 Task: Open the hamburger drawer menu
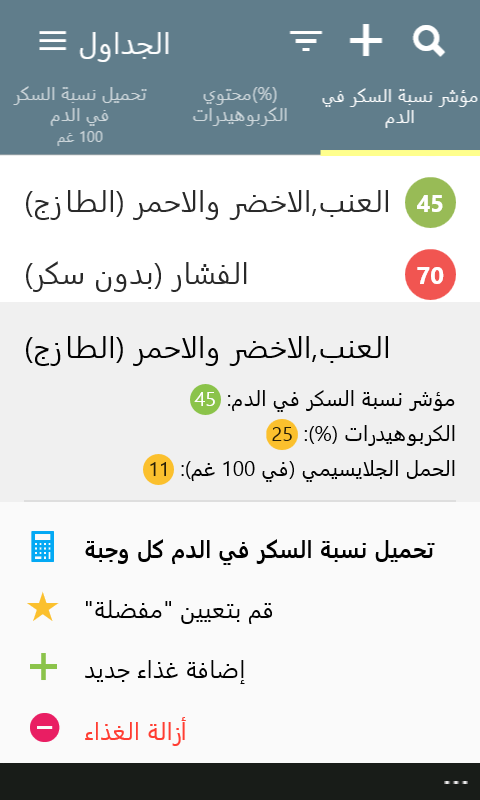[x=53, y=41]
